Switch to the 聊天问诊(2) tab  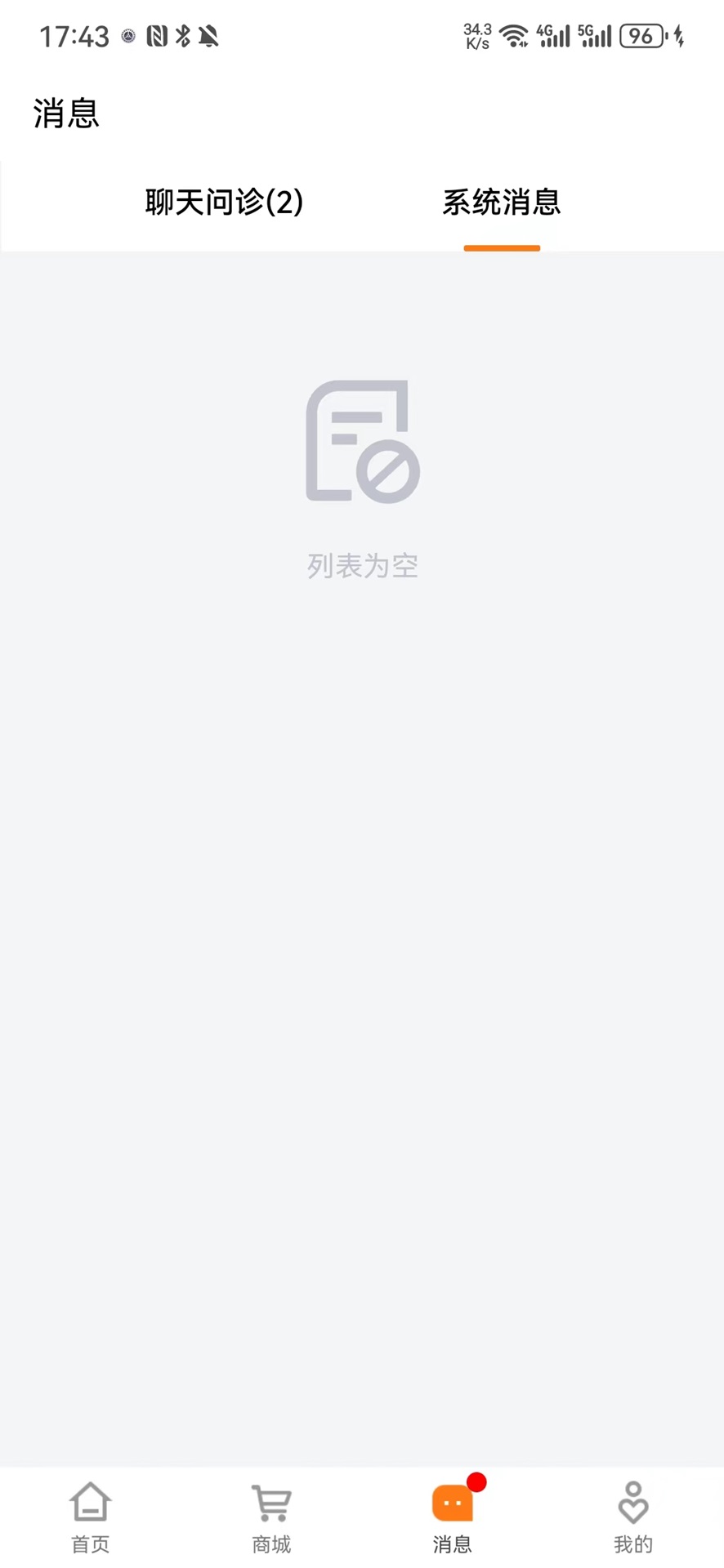(x=225, y=203)
